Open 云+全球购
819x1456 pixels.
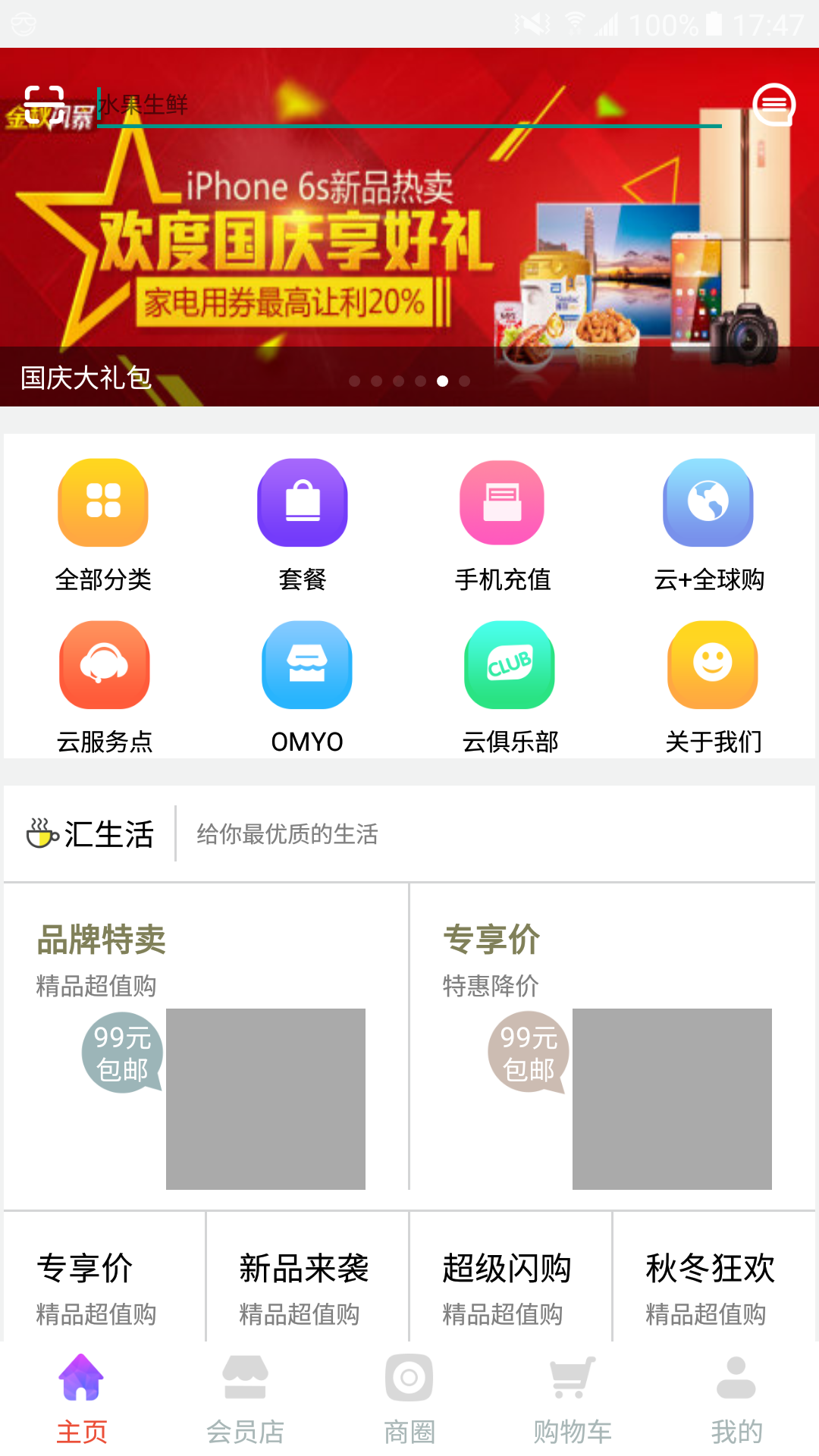click(708, 525)
